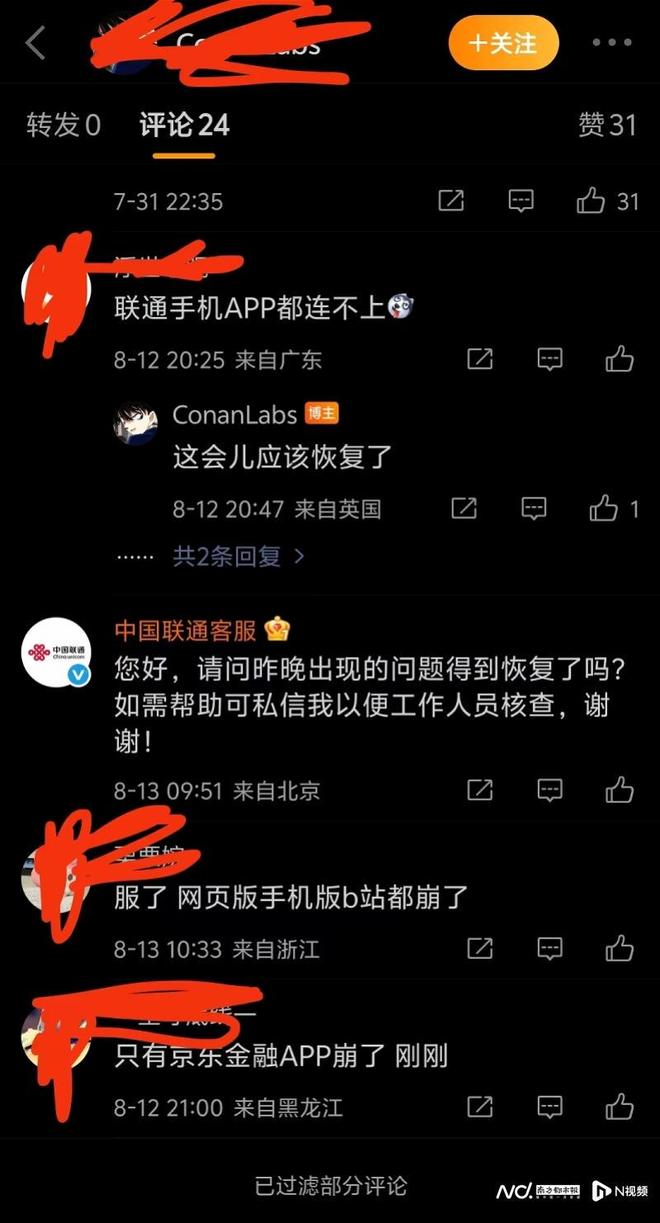Like the comment about b站都崩了
The image size is (660, 1223).
tap(620, 948)
